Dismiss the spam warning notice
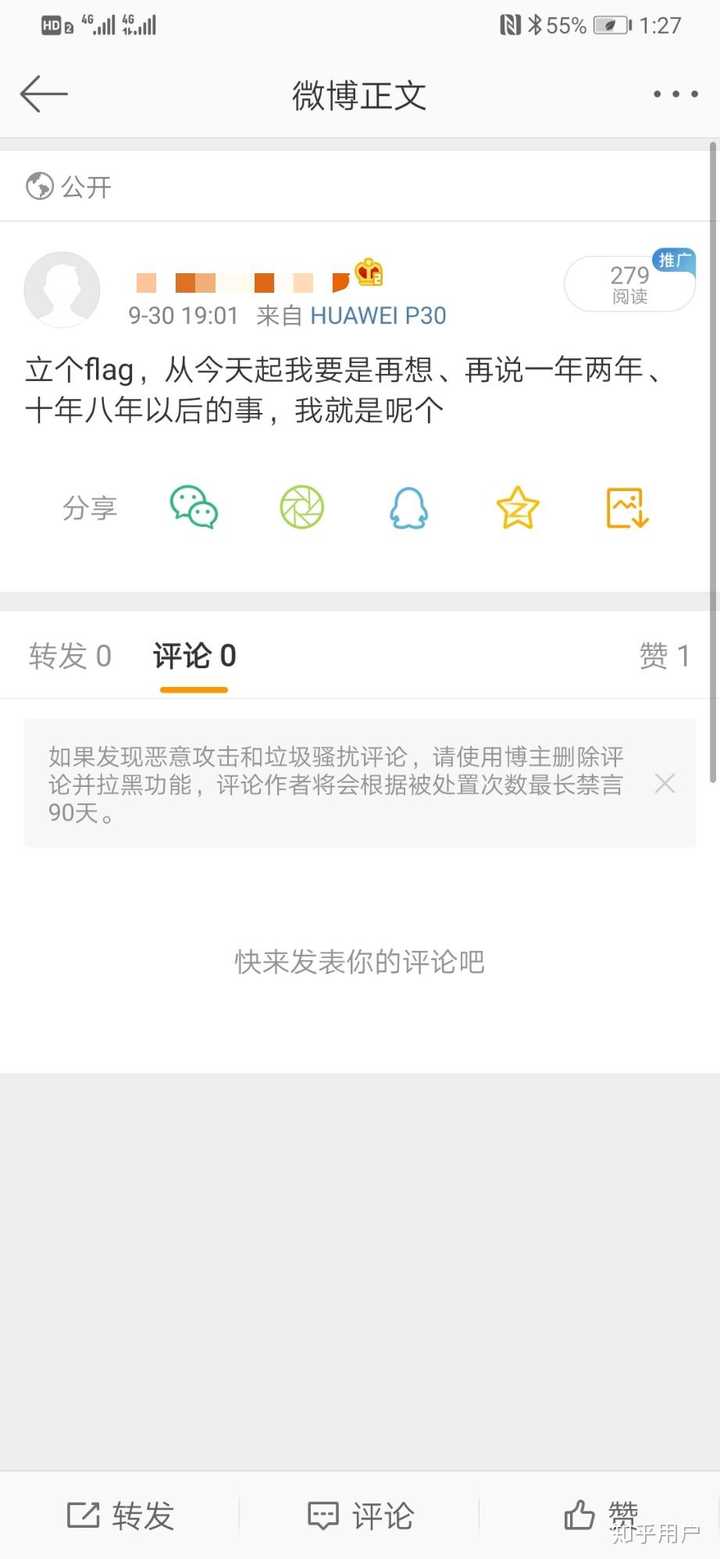720x1559 pixels. click(x=664, y=783)
